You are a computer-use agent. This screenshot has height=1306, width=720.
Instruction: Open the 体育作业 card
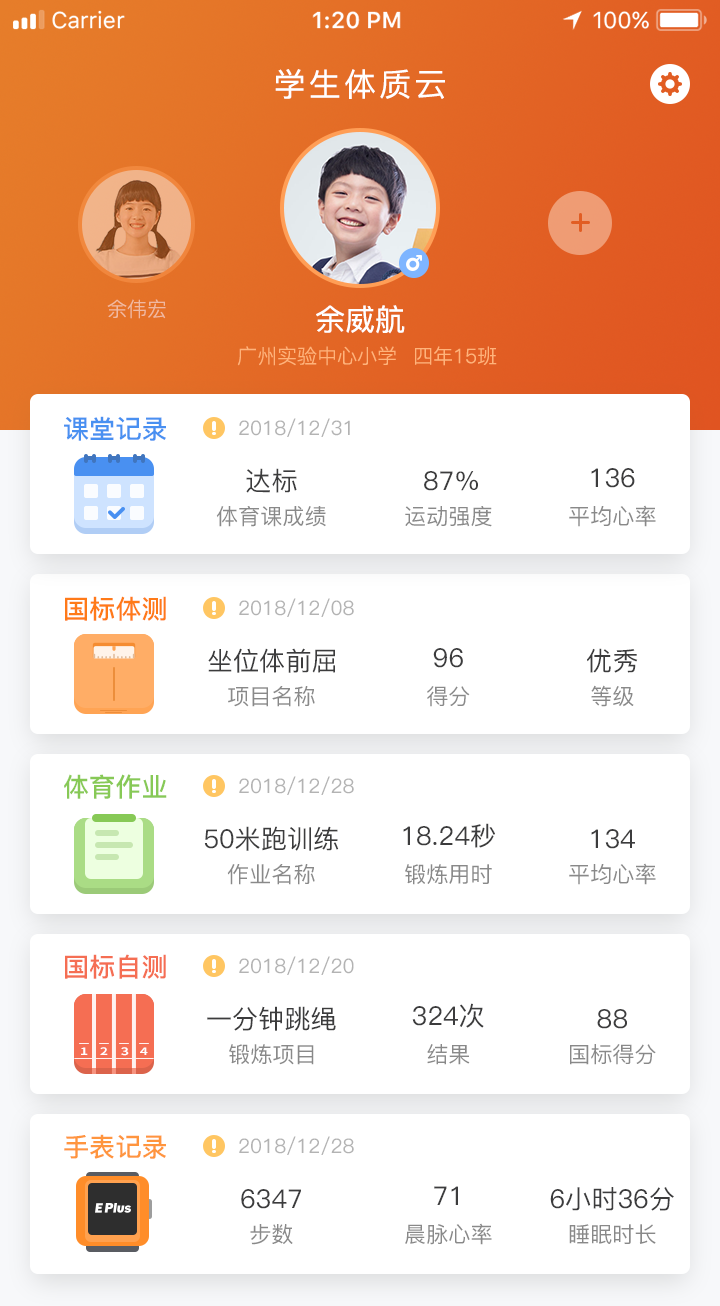pyautogui.click(x=360, y=834)
